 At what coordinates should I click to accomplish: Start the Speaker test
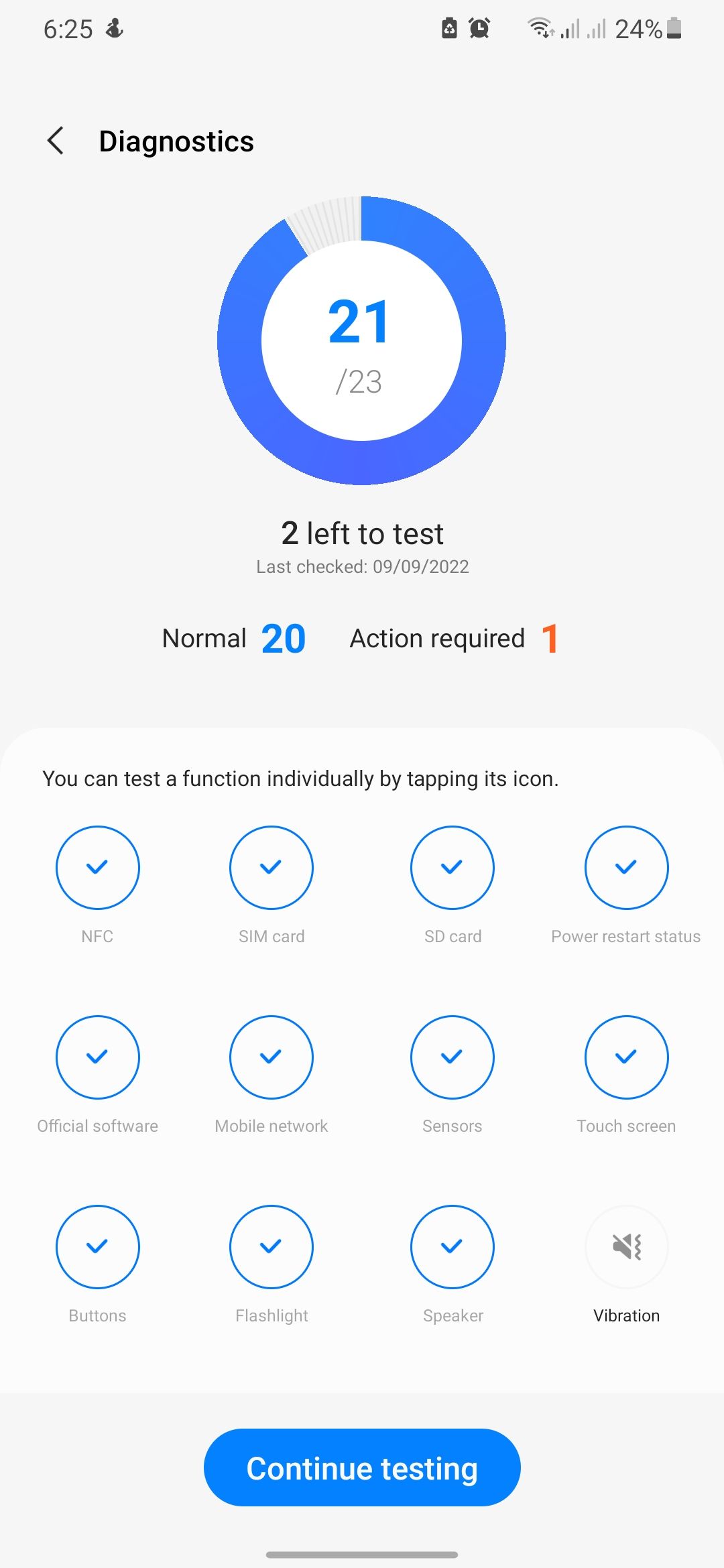(x=452, y=1246)
